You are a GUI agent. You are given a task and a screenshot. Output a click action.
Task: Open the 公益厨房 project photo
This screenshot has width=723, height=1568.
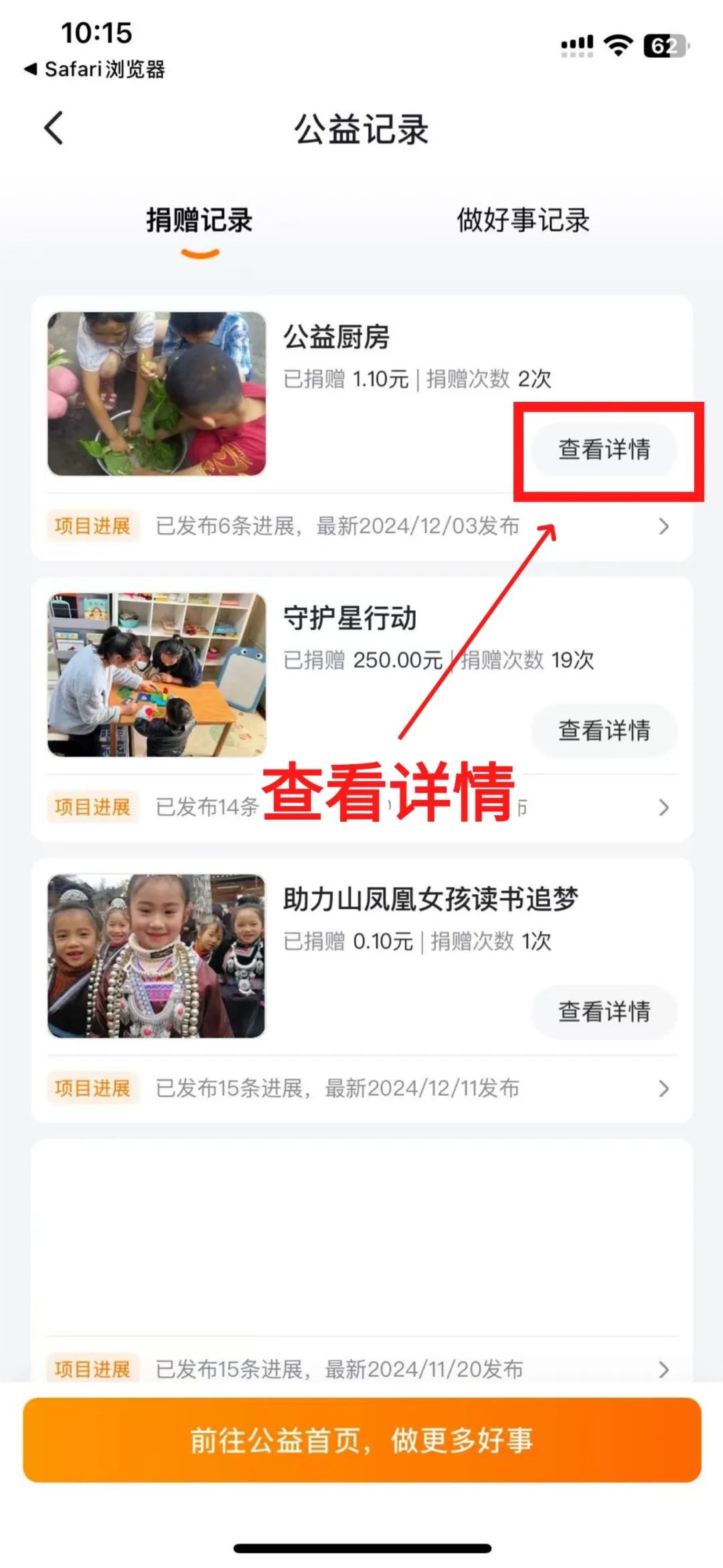[157, 394]
